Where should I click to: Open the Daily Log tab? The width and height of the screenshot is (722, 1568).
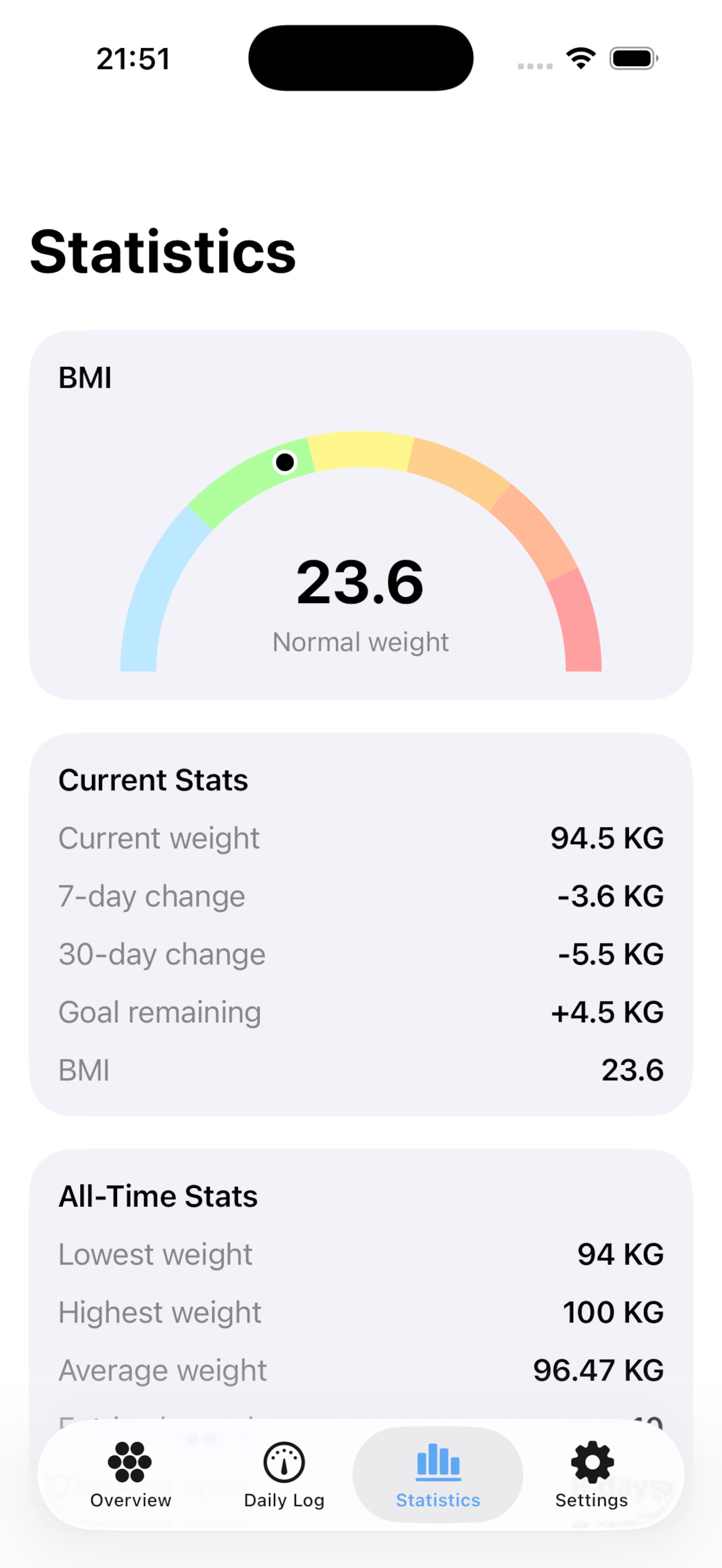tap(284, 1475)
